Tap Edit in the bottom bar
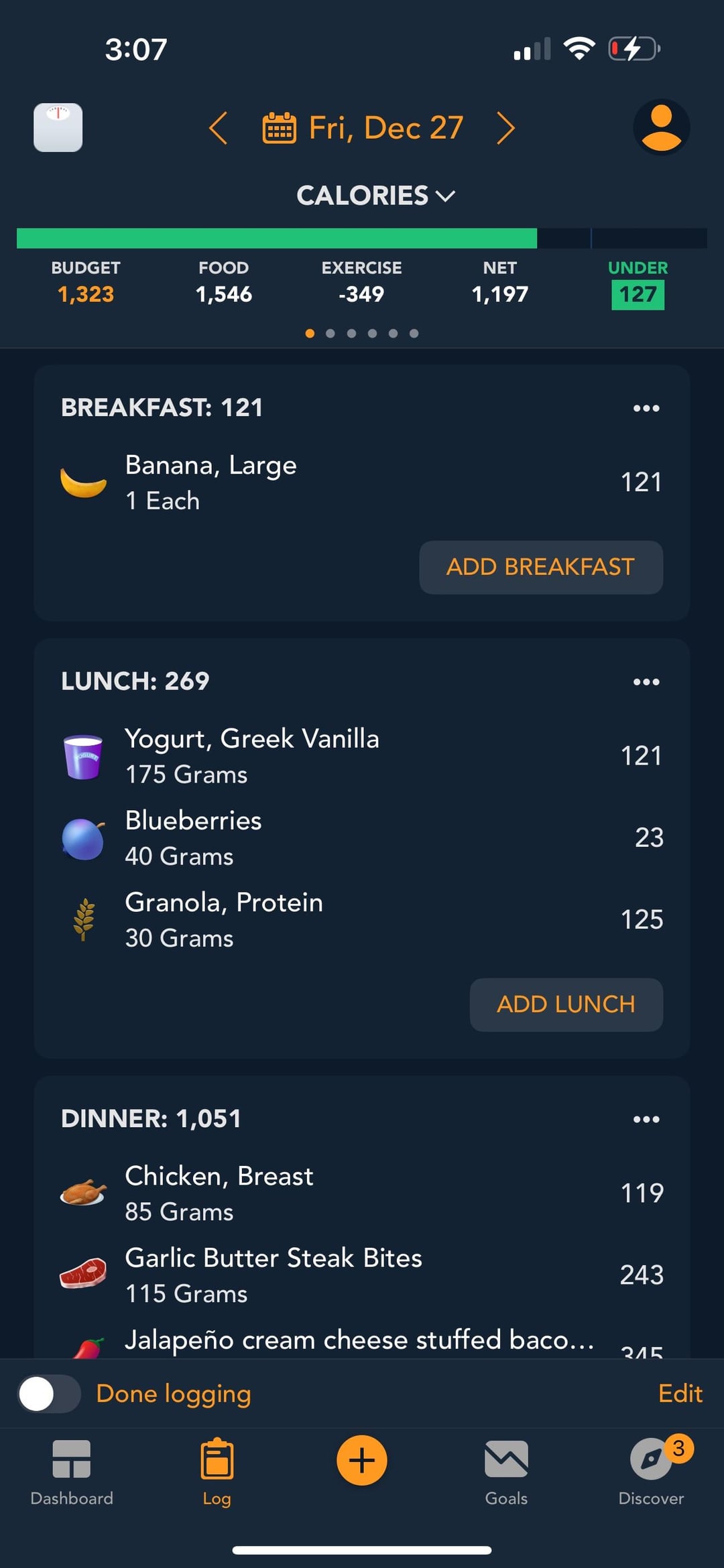724x1568 pixels. [680, 1394]
